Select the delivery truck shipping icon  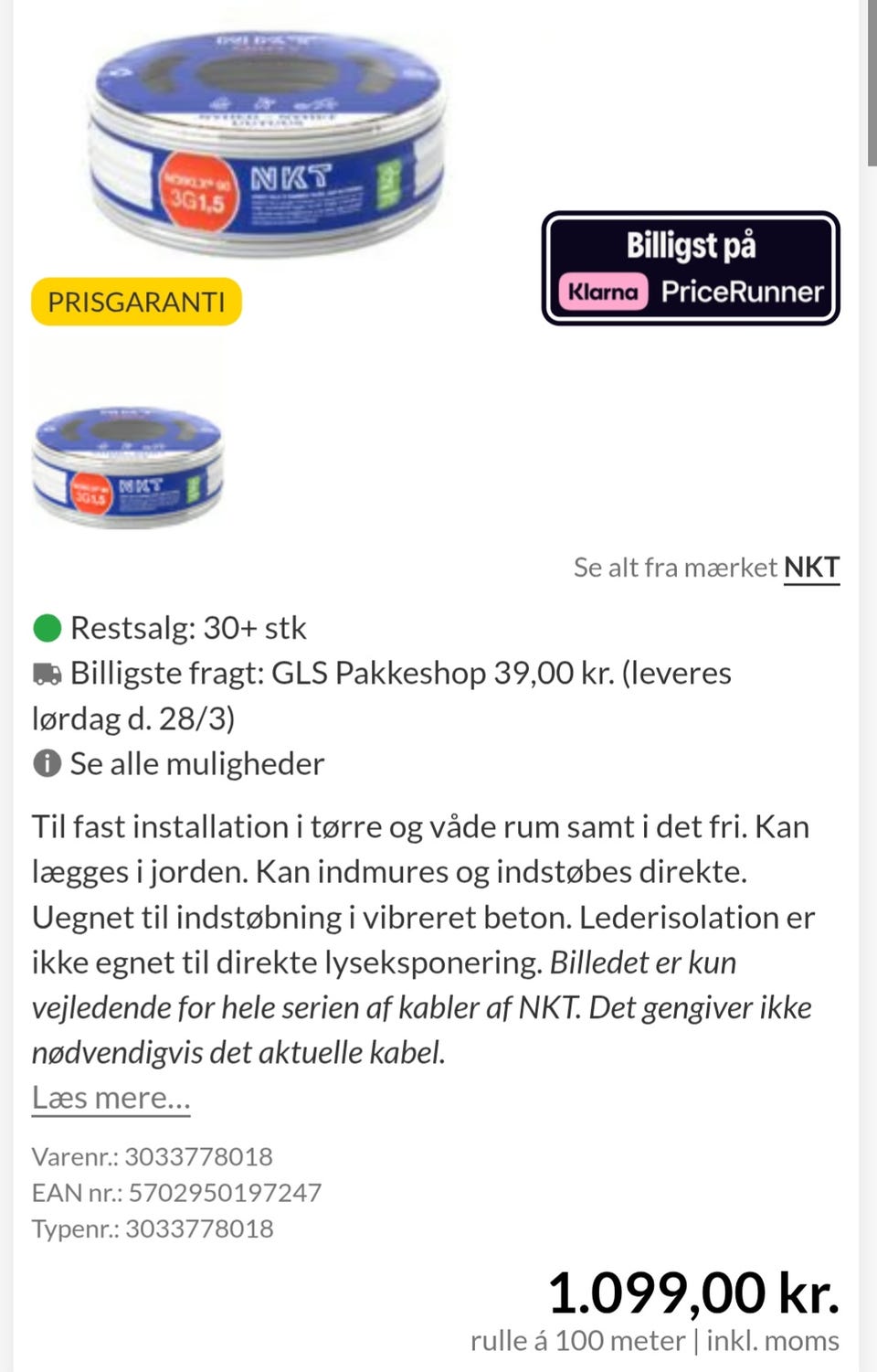pyautogui.click(x=47, y=673)
